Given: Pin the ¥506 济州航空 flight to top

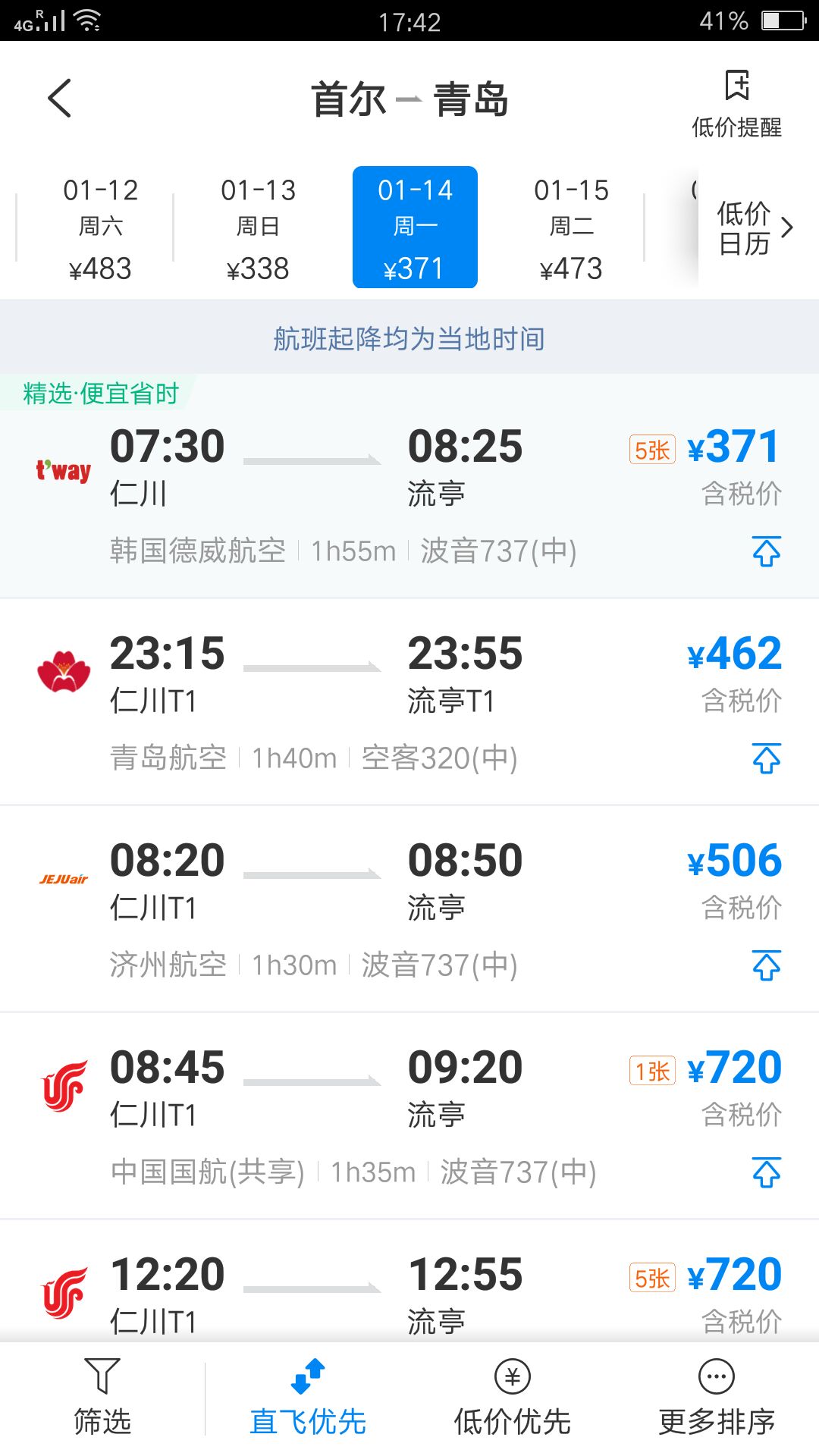Looking at the screenshot, I should pyautogui.click(x=766, y=965).
